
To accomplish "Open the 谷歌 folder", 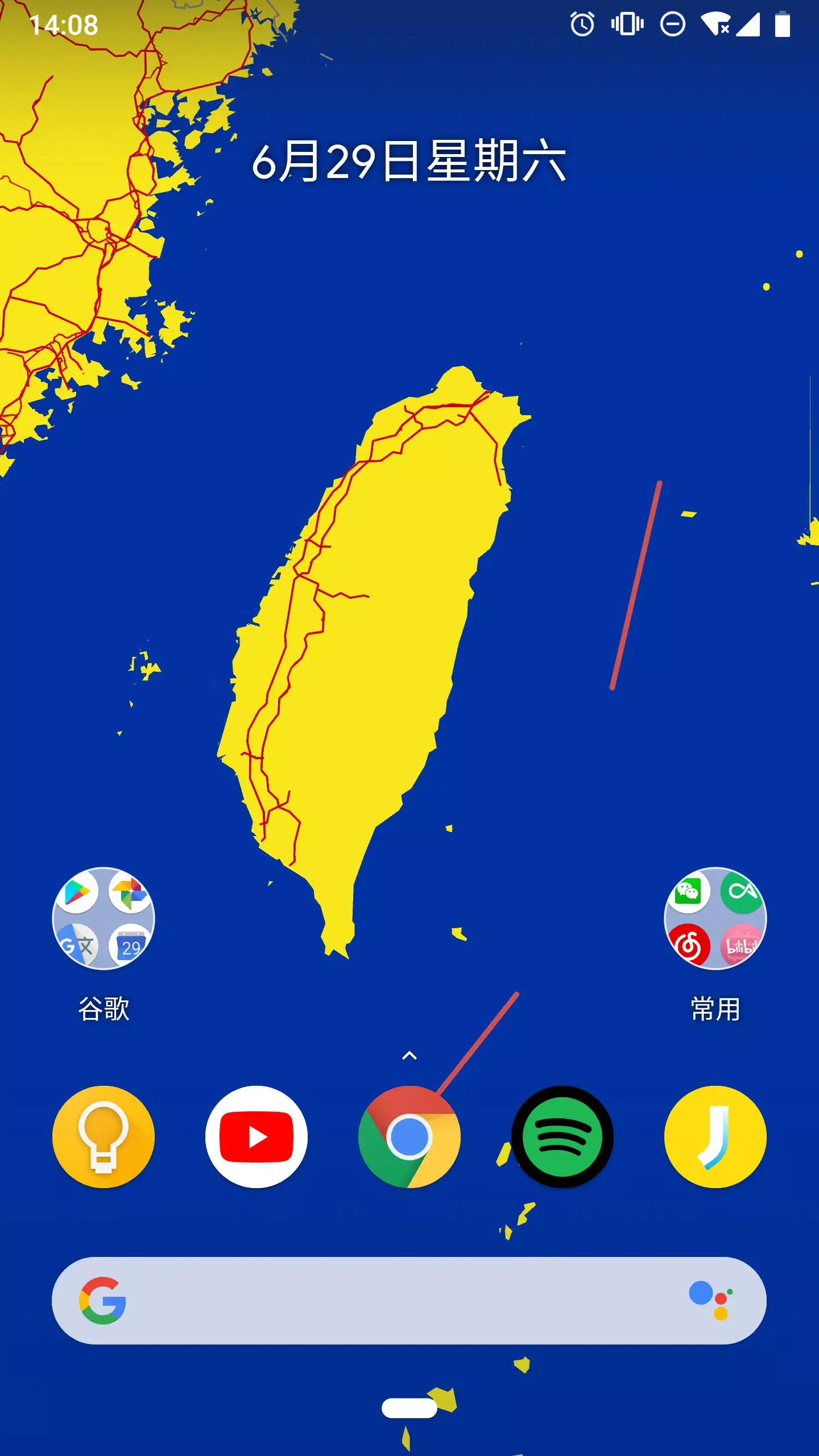I will pos(103,918).
